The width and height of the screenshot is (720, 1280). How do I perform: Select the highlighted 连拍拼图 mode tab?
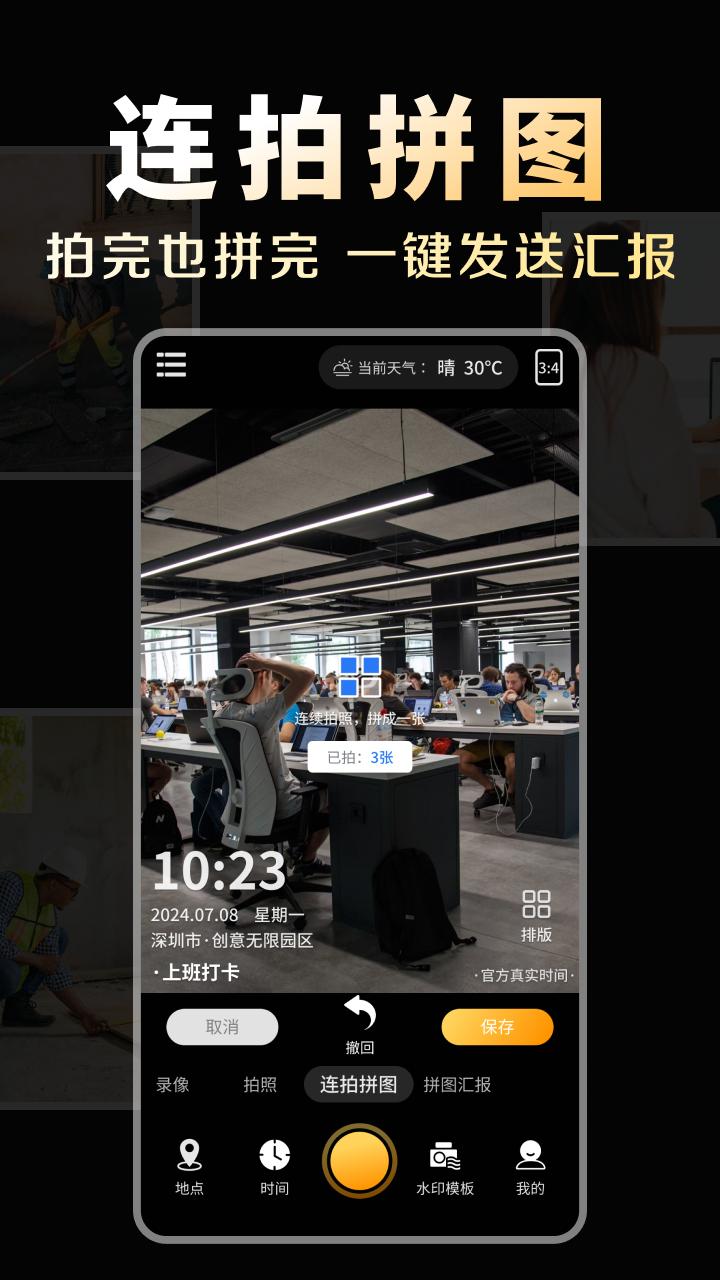[x=359, y=1084]
